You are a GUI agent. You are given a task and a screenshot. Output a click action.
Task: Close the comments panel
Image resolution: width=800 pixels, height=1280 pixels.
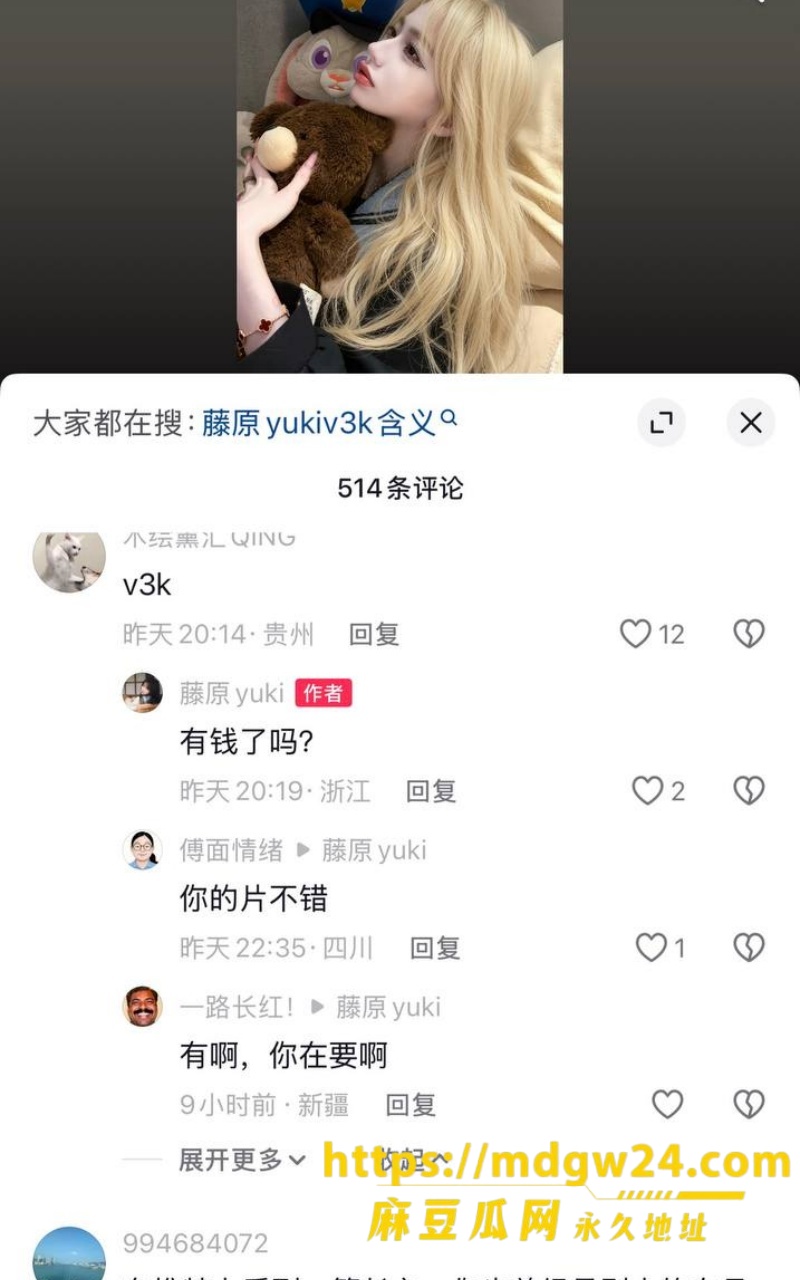click(x=751, y=423)
